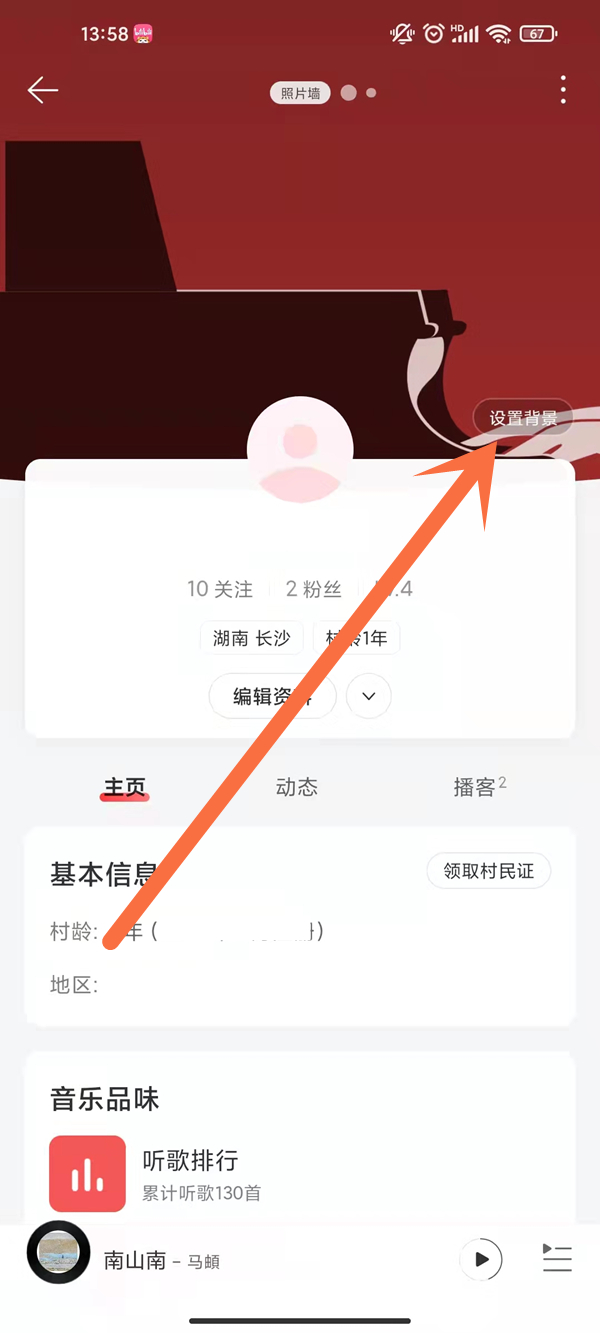Tap 编辑资料 to edit profile
The image size is (600, 1333).
(x=272, y=696)
